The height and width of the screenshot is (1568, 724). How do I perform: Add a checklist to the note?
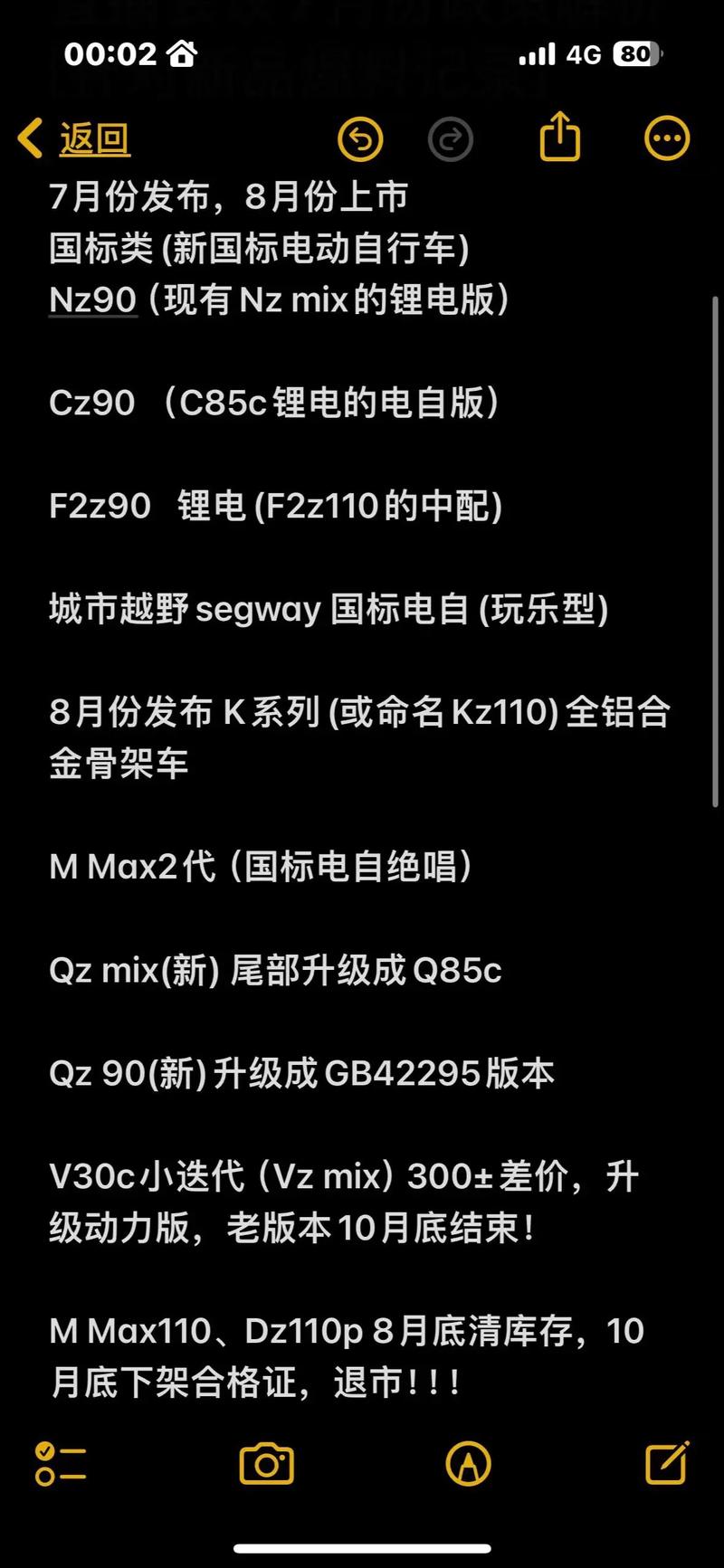click(x=60, y=1464)
